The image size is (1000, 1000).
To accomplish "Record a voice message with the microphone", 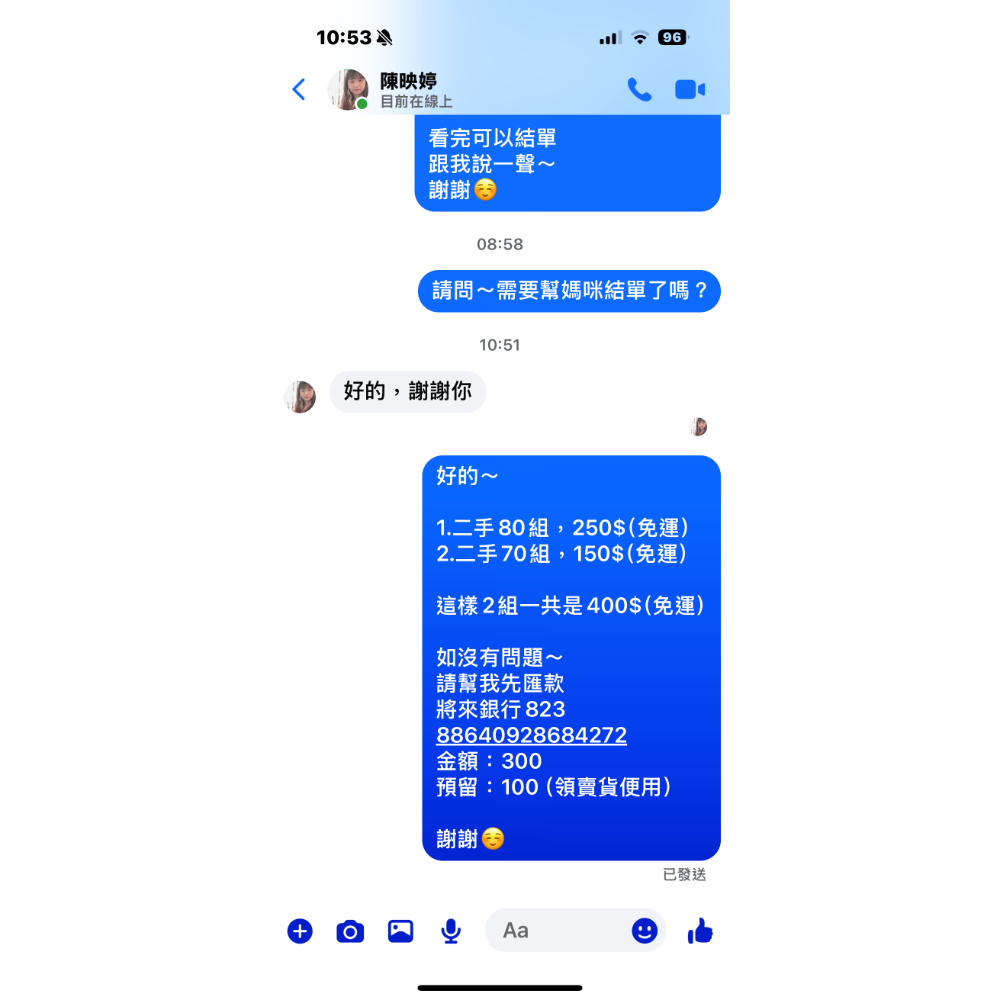I will pyautogui.click(x=451, y=932).
